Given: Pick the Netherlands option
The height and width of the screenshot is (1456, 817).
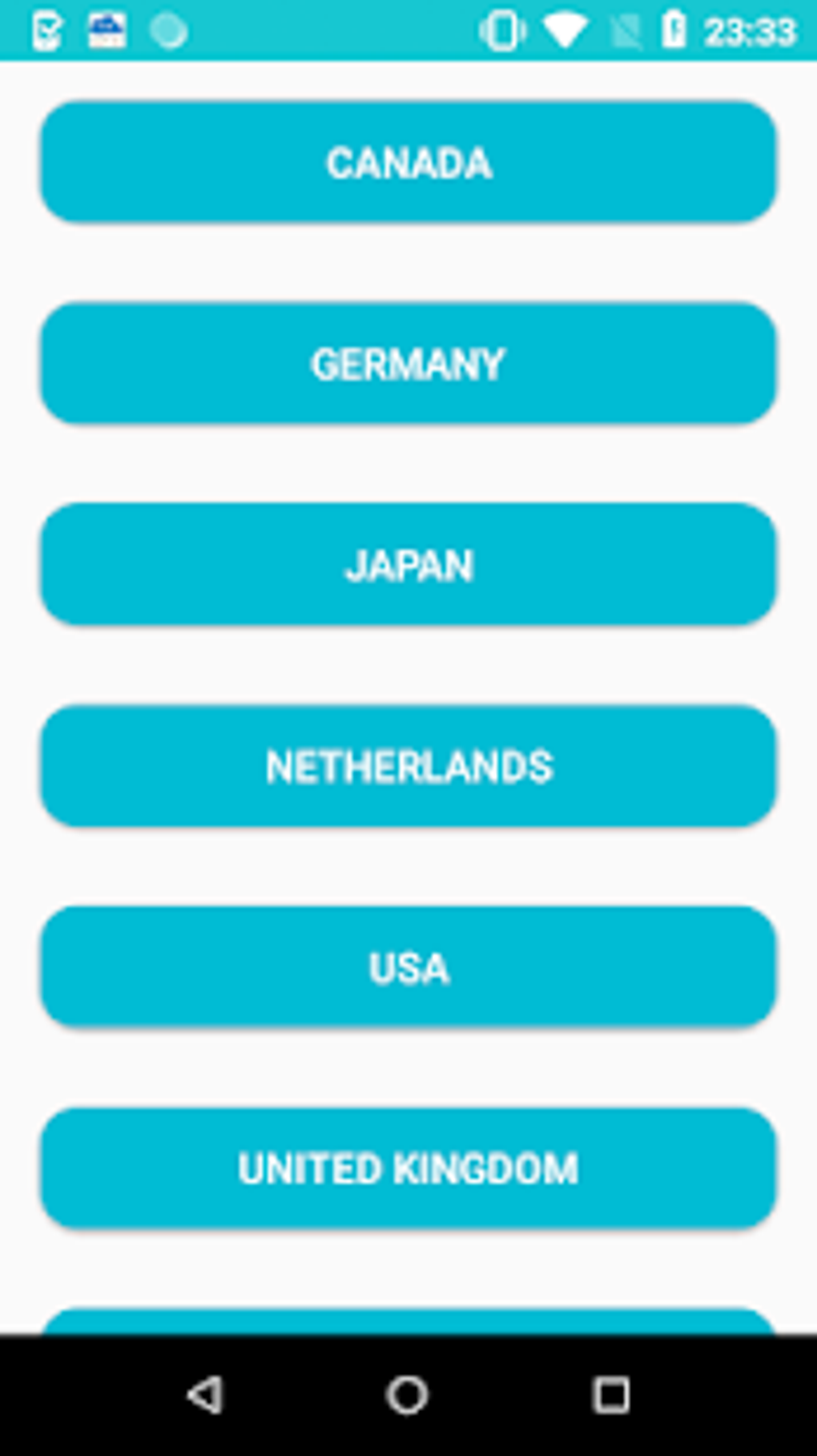Looking at the screenshot, I should 408,766.
